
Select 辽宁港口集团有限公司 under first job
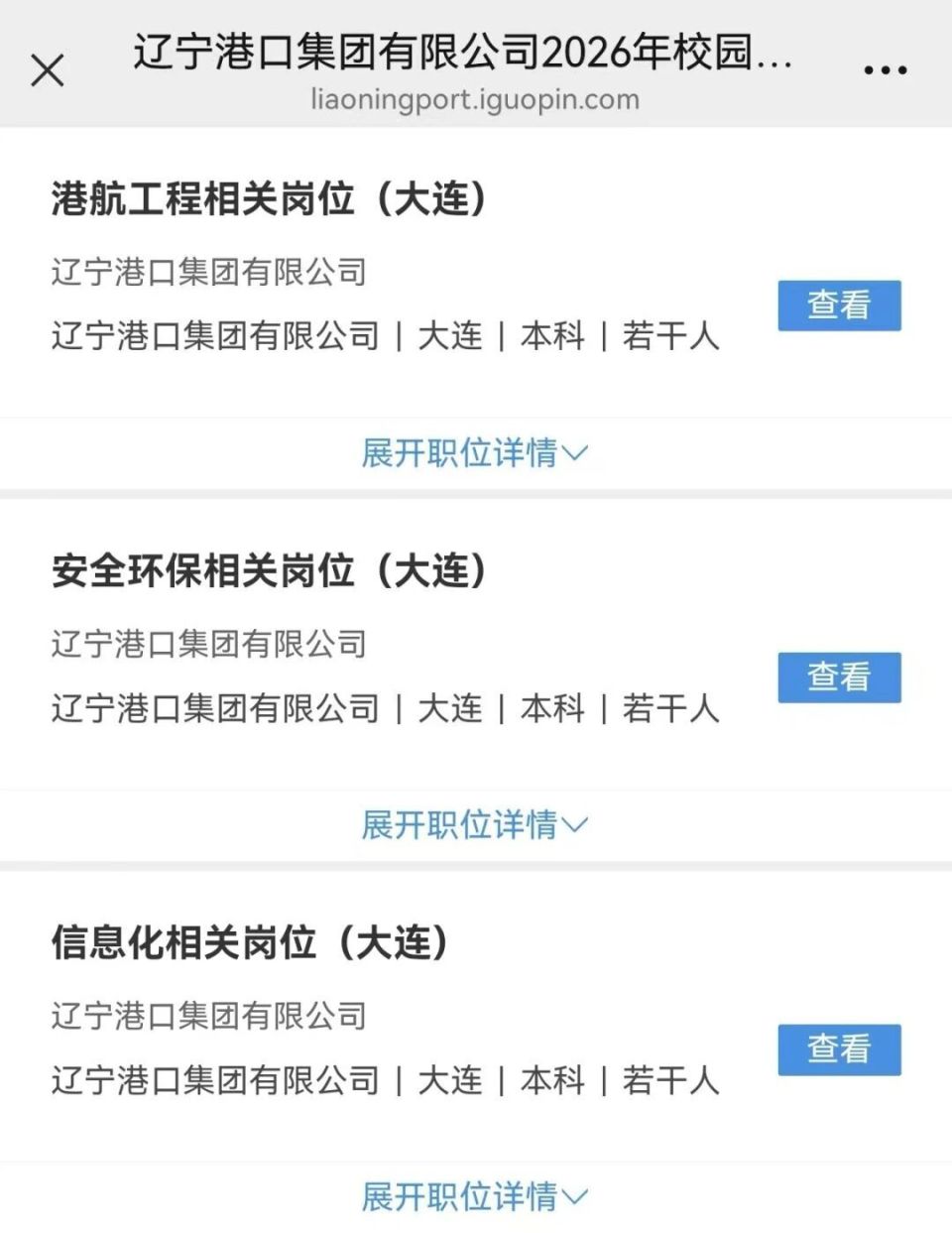[208, 275]
